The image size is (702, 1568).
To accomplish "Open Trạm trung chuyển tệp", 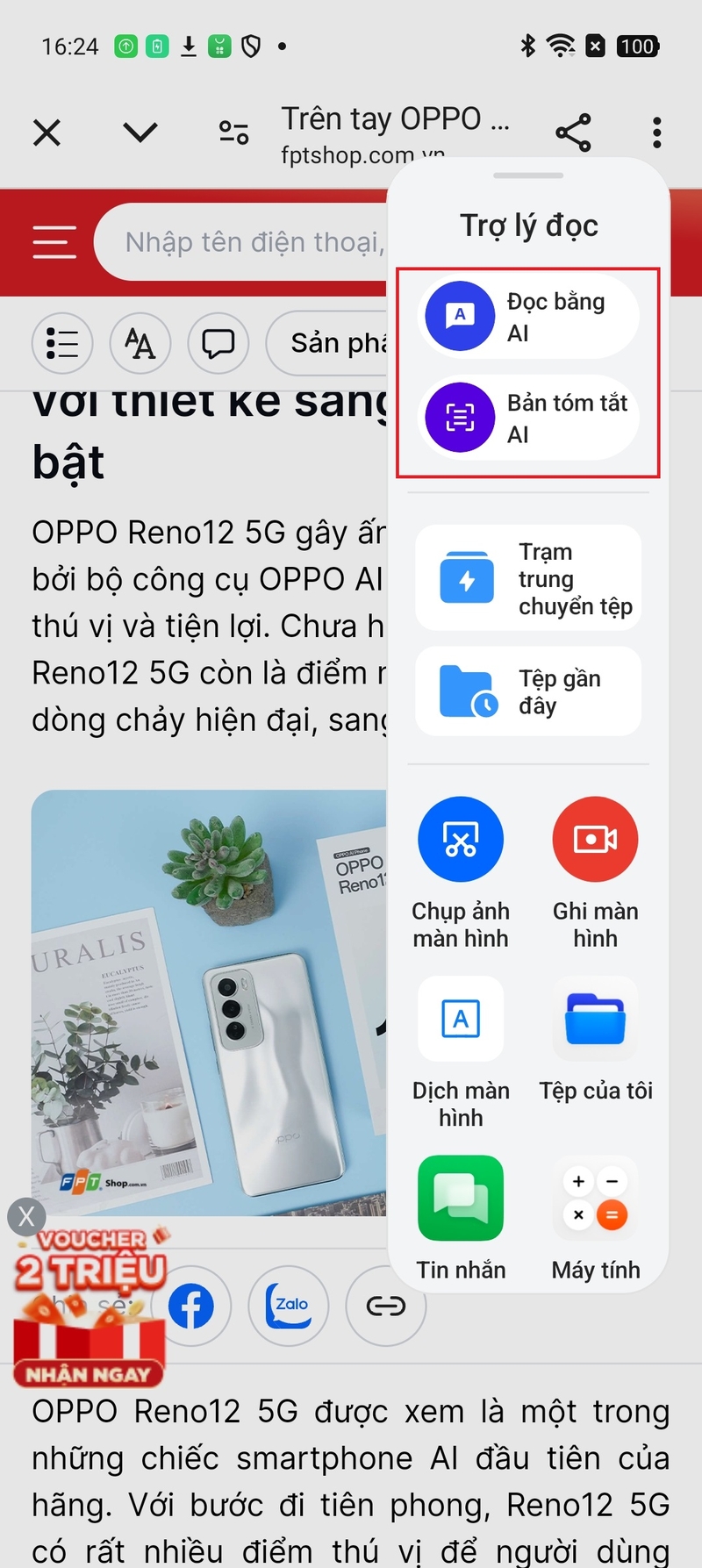I will tap(527, 578).
